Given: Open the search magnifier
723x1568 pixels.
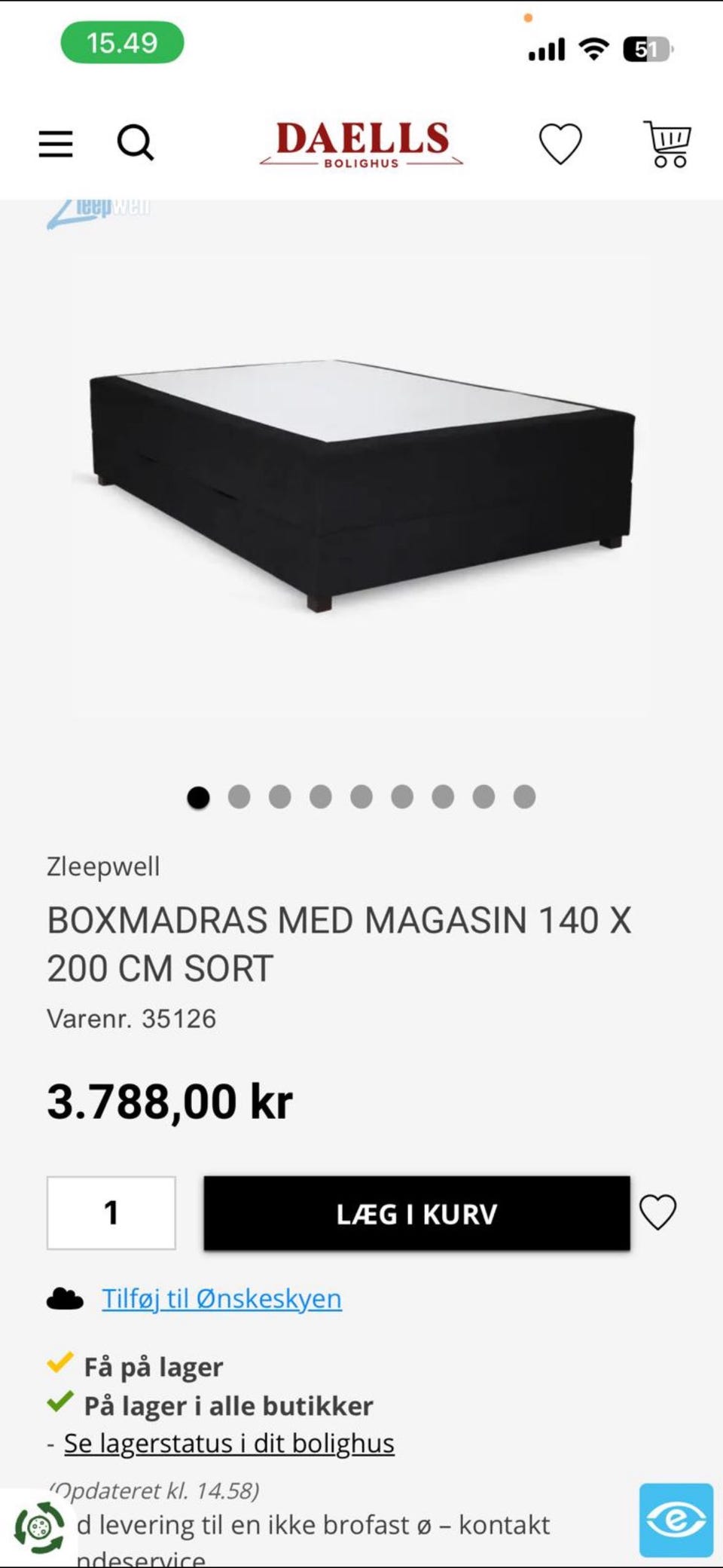Looking at the screenshot, I should (136, 142).
